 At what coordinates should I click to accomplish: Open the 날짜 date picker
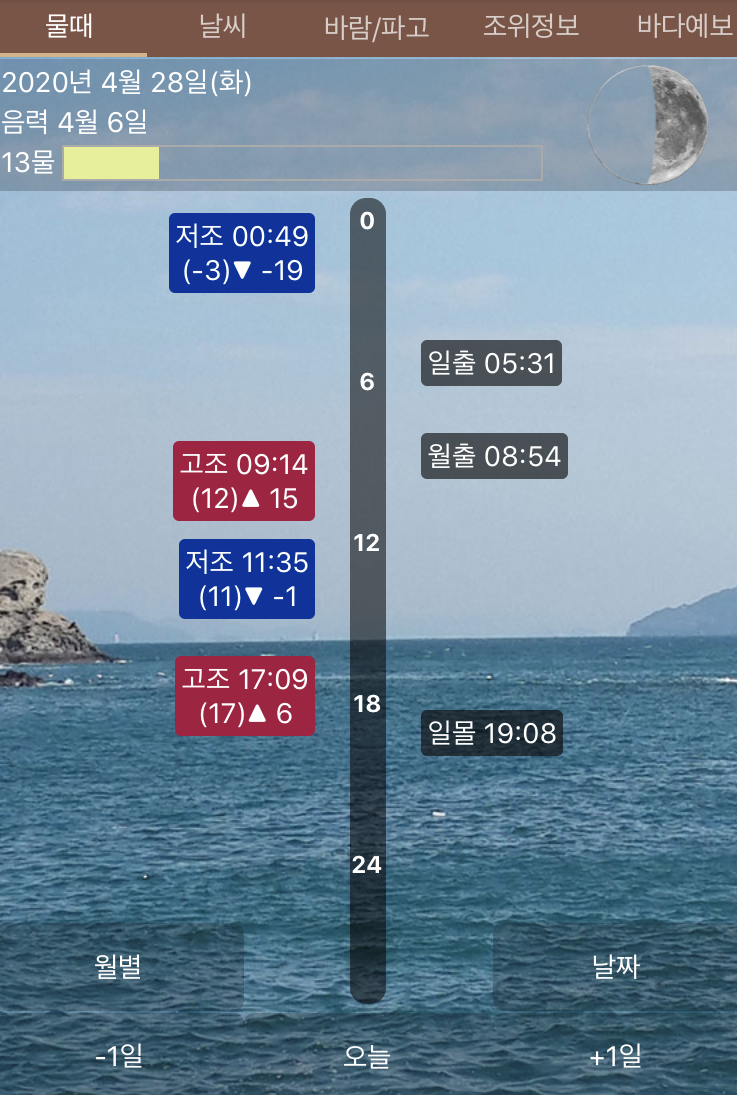tap(615, 967)
